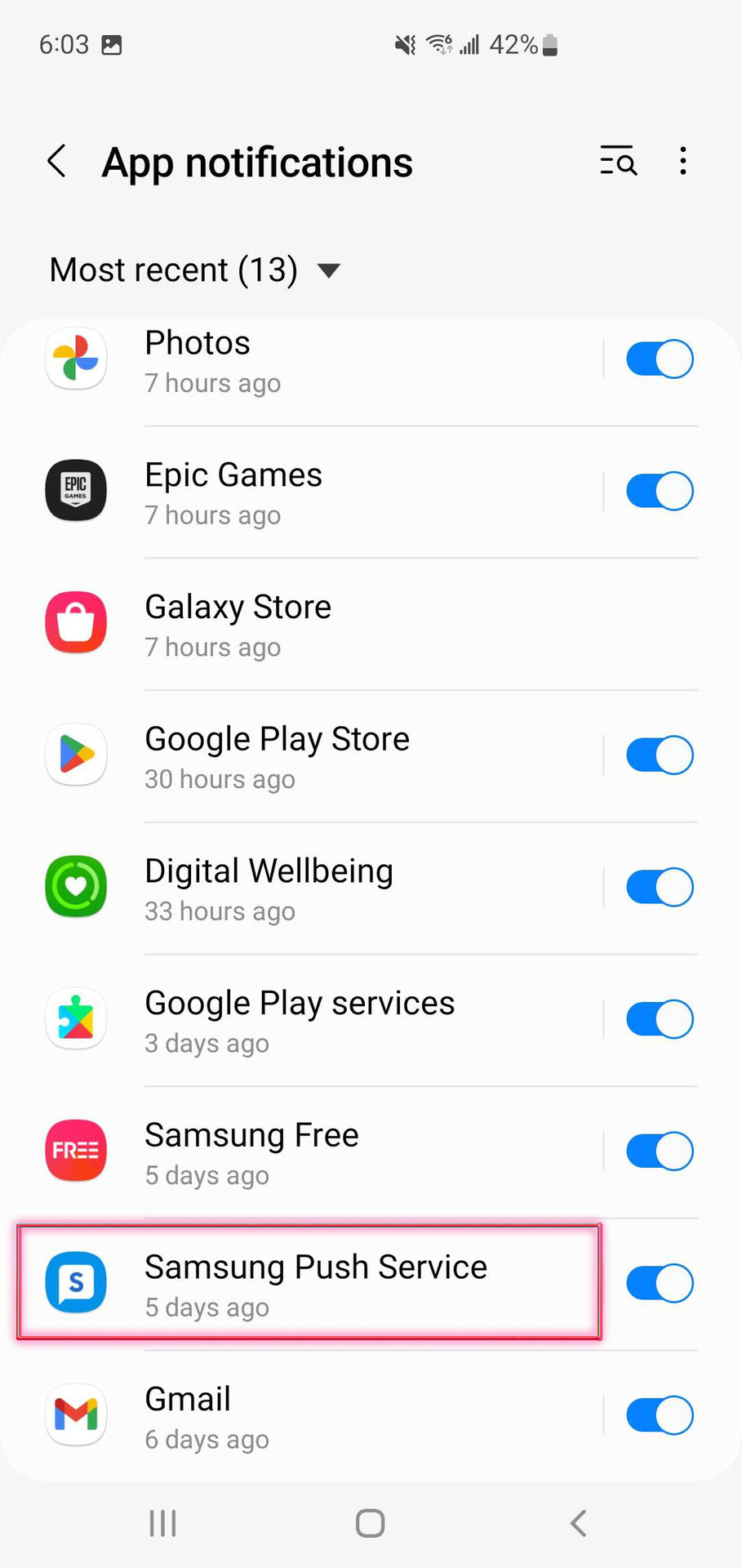This screenshot has height=1568, width=742.
Task: Tap the system home button
Action: pyautogui.click(x=370, y=1523)
